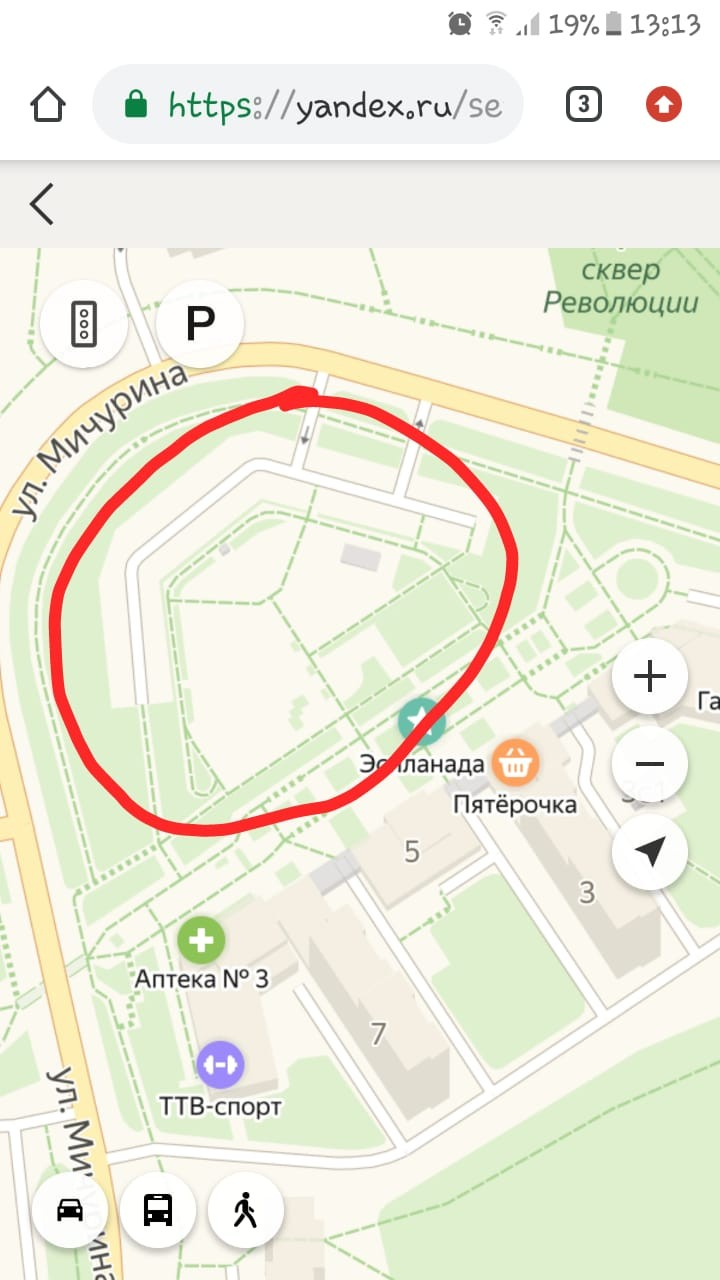Go to the browser home page
720x1280 pixels.
click(48, 105)
